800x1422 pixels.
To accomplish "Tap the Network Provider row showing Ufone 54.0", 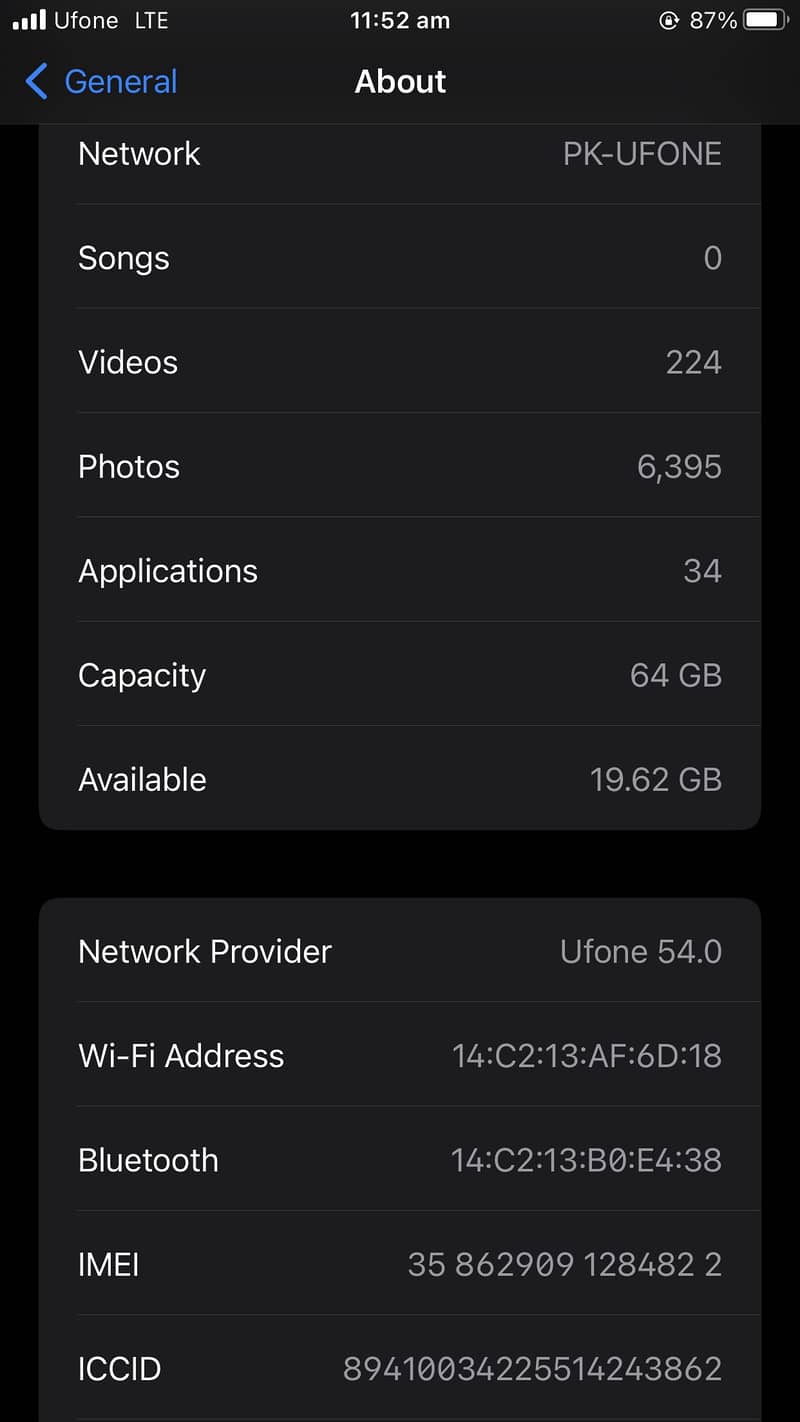I will [400, 951].
